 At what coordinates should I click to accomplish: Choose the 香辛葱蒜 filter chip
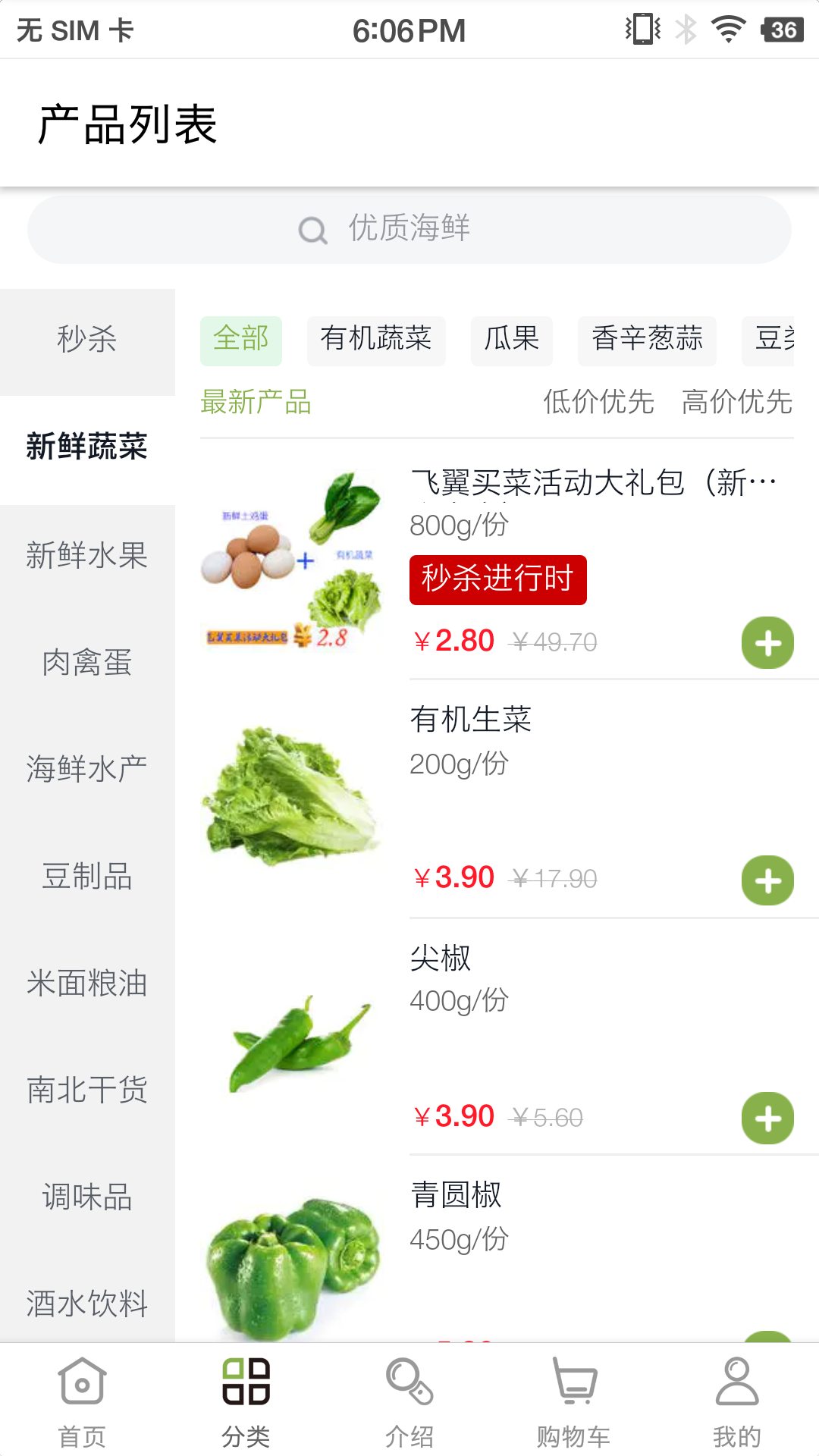[647, 339]
